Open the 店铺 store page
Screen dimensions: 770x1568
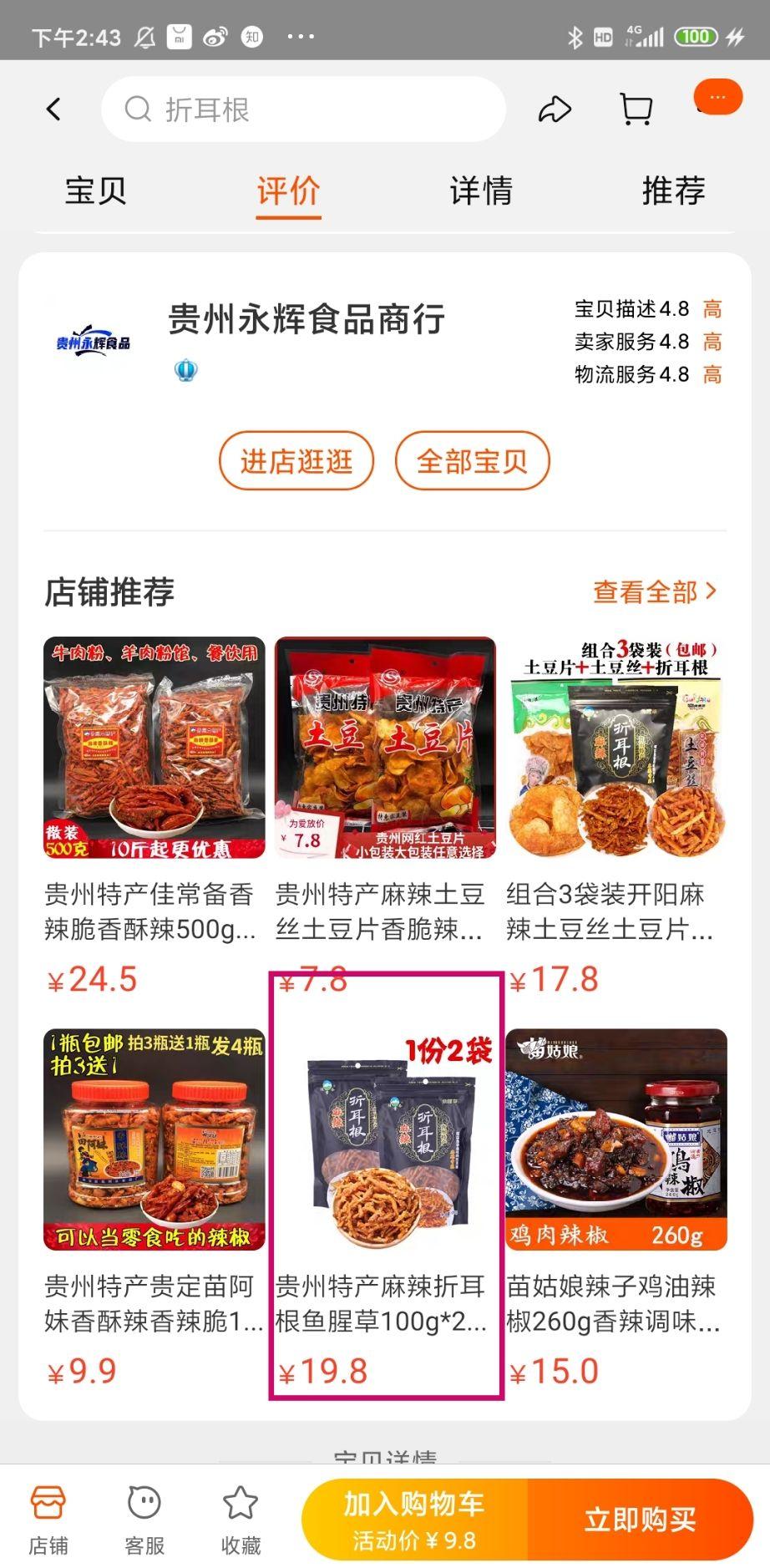coord(48,1519)
